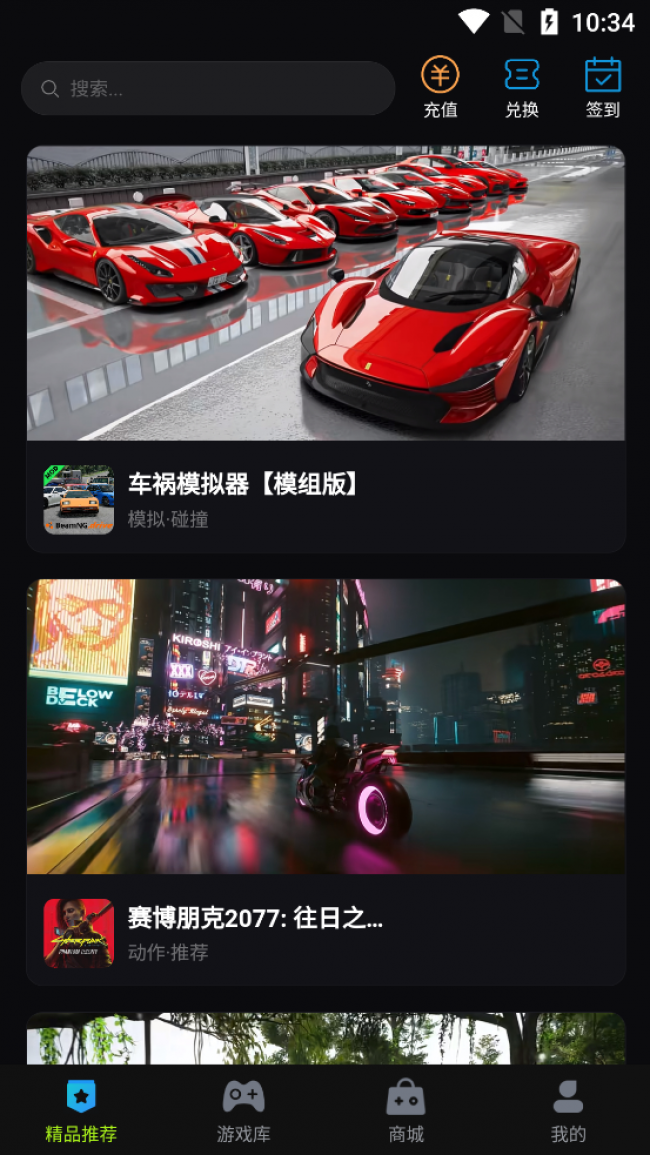650x1155 pixels.
Task: Select the 精品推荐 tab
Action: 81,1111
